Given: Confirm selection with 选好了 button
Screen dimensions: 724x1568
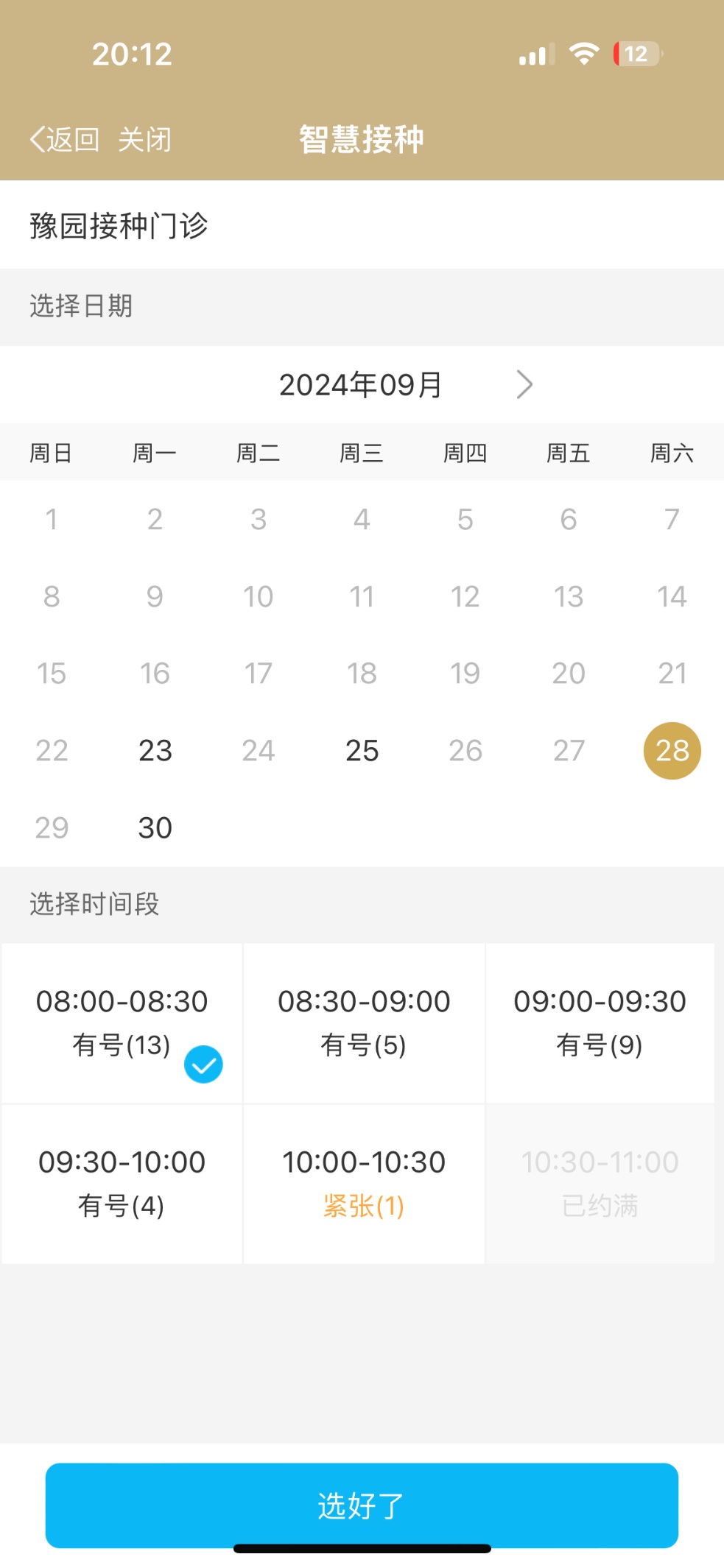Looking at the screenshot, I should (362, 1505).
